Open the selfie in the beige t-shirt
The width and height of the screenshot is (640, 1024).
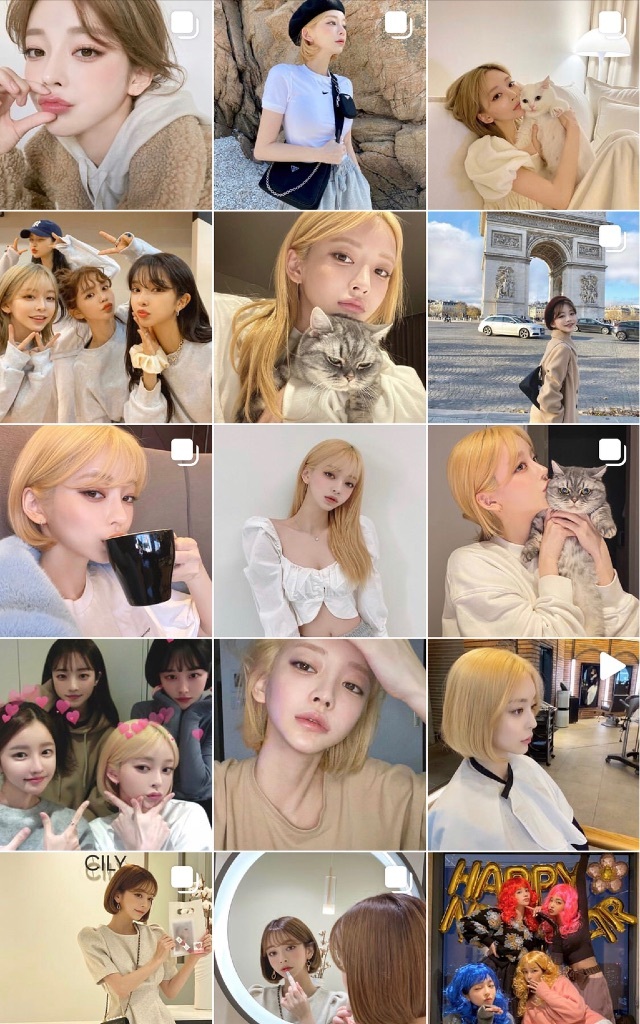pyautogui.click(x=320, y=745)
